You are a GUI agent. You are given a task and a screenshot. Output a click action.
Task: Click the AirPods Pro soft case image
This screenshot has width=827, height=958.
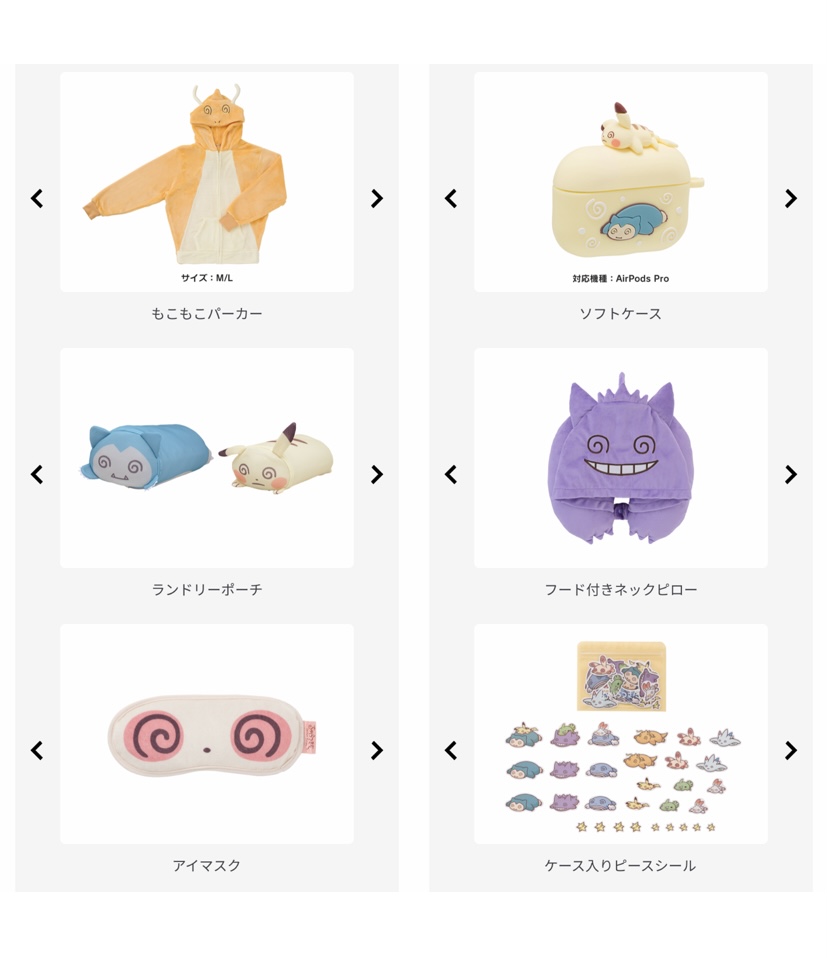(620, 180)
